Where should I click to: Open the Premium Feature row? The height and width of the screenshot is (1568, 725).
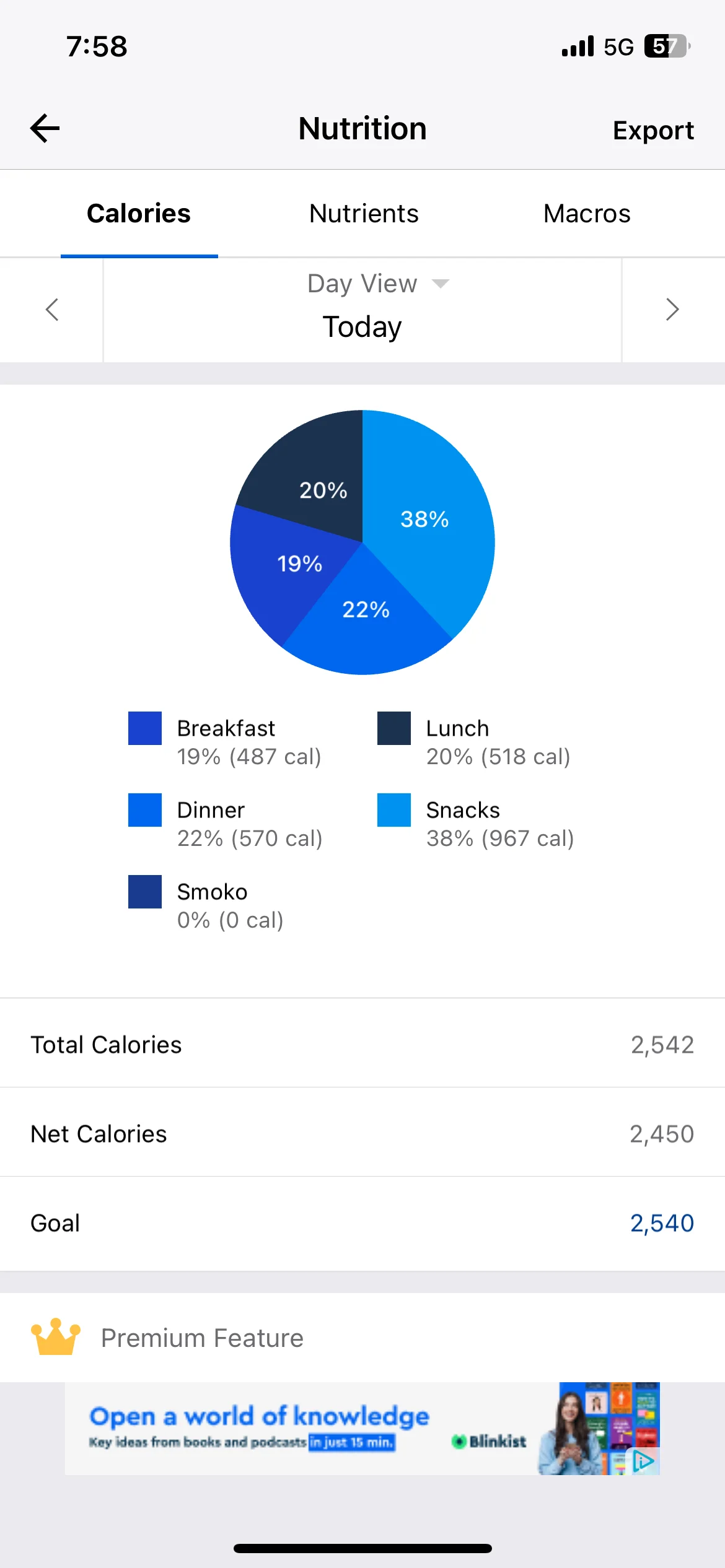click(362, 1338)
